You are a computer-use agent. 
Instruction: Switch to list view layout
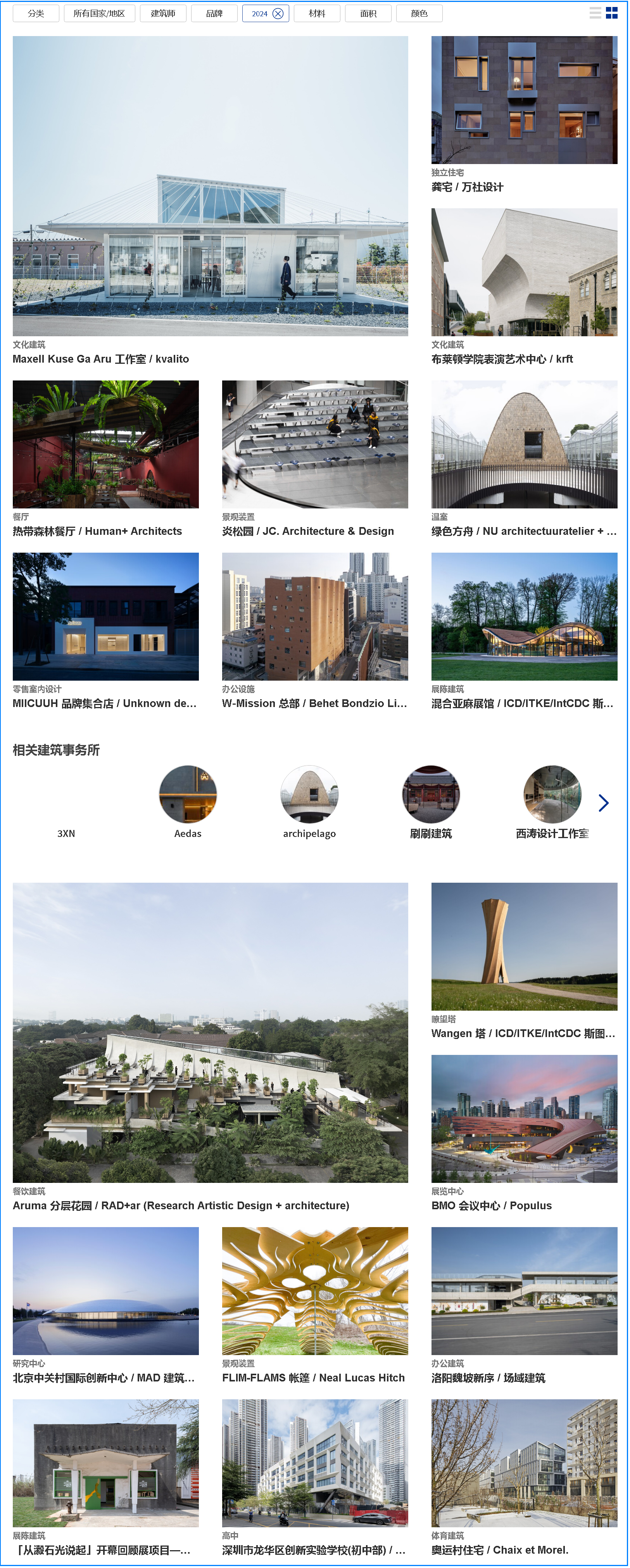pyautogui.click(x=595, y=13)
